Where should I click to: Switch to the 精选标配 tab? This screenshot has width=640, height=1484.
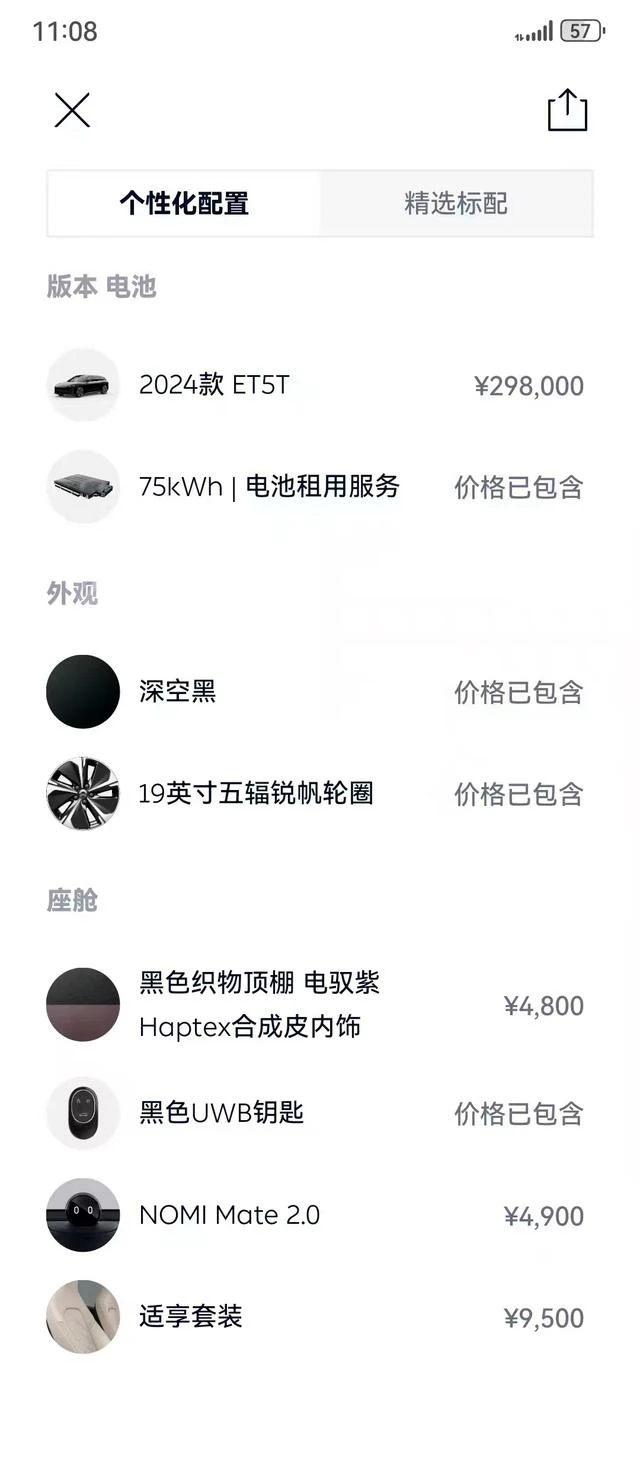(456, 204)
